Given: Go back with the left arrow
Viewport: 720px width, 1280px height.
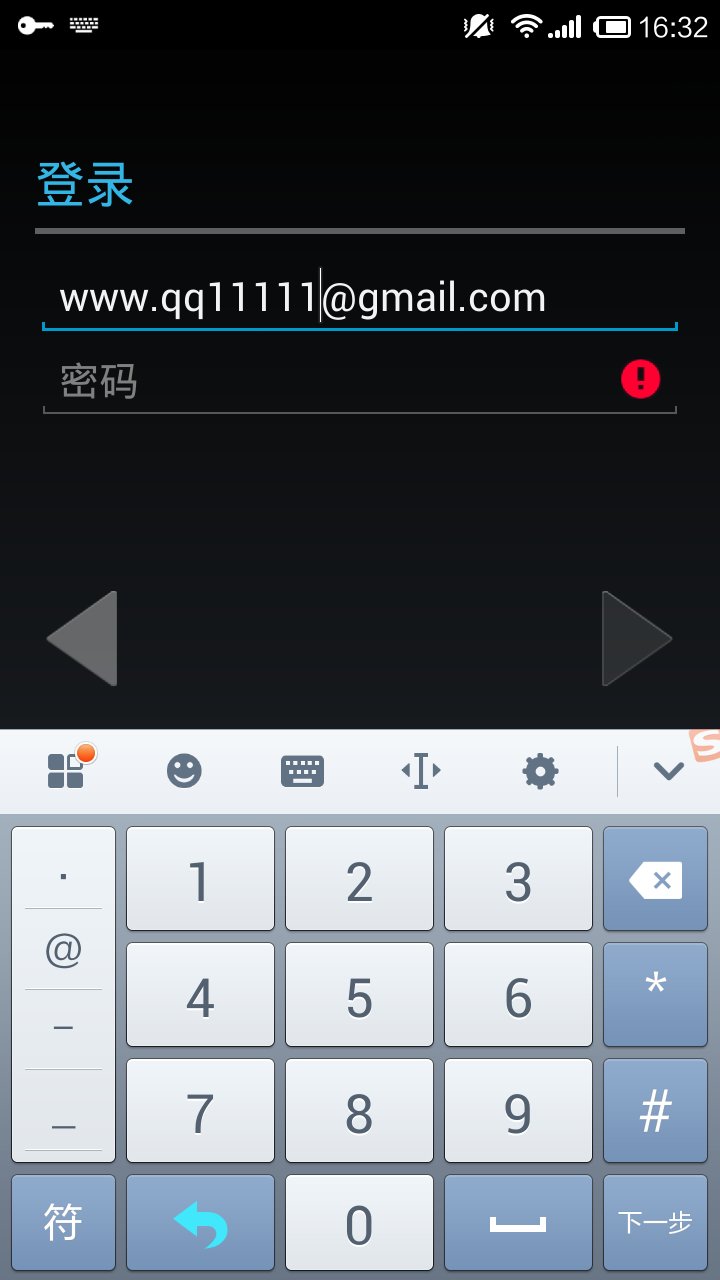Looking at the screenshot, I should (x=84, y=638).
